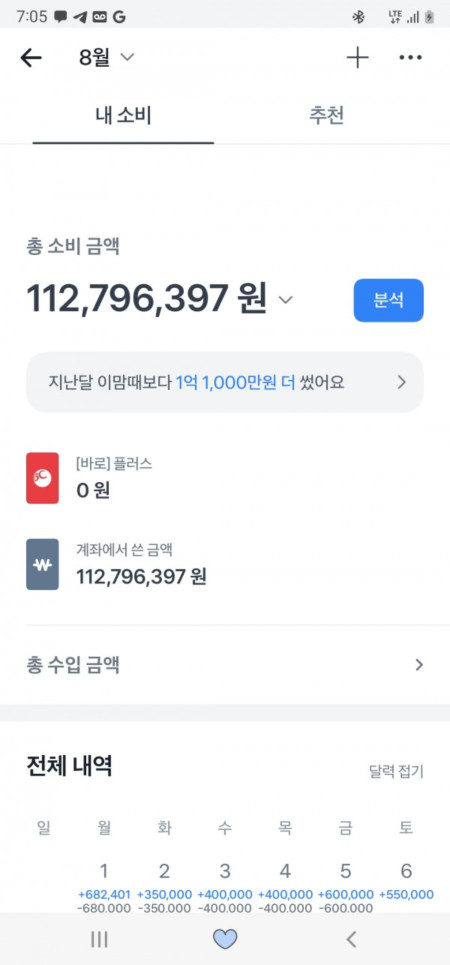Tap the blue 분석 button

click(x=388, y=300)
